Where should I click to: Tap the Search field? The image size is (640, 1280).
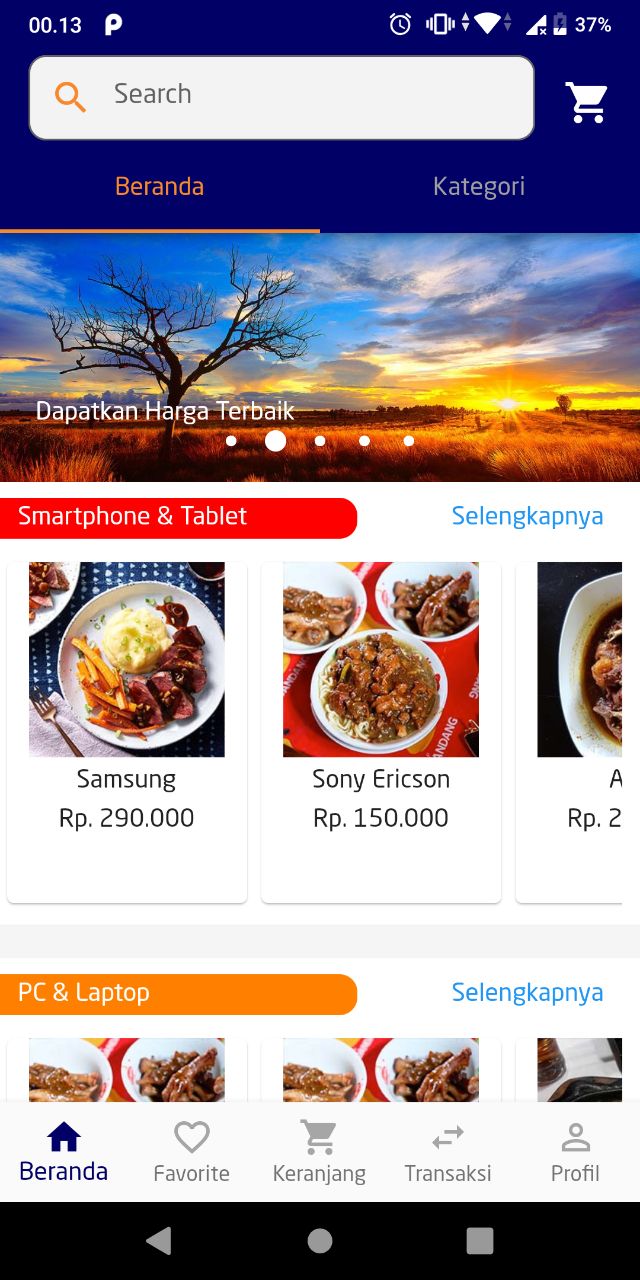coord(282,97)
